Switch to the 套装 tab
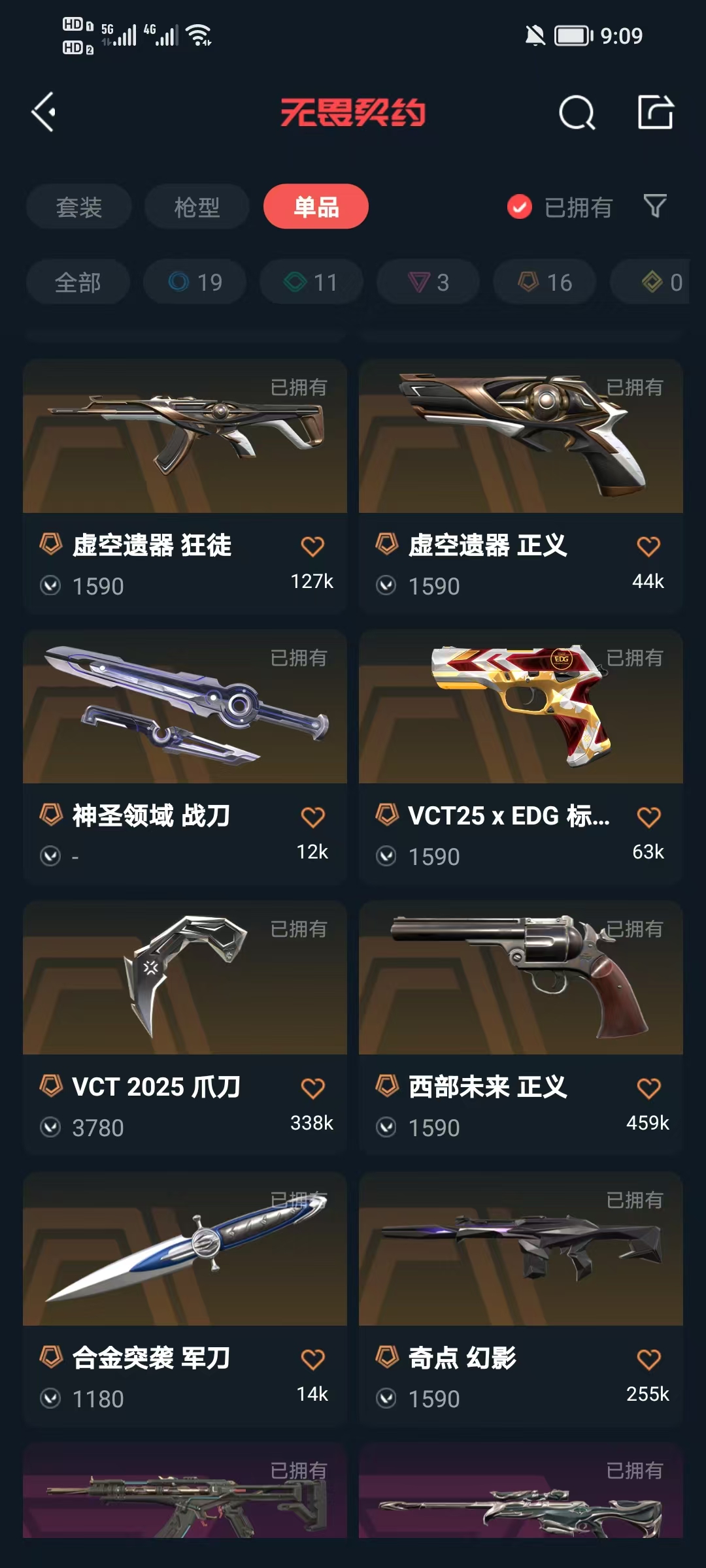Viewport: 706px width, 1568px height. coord(78,207)
